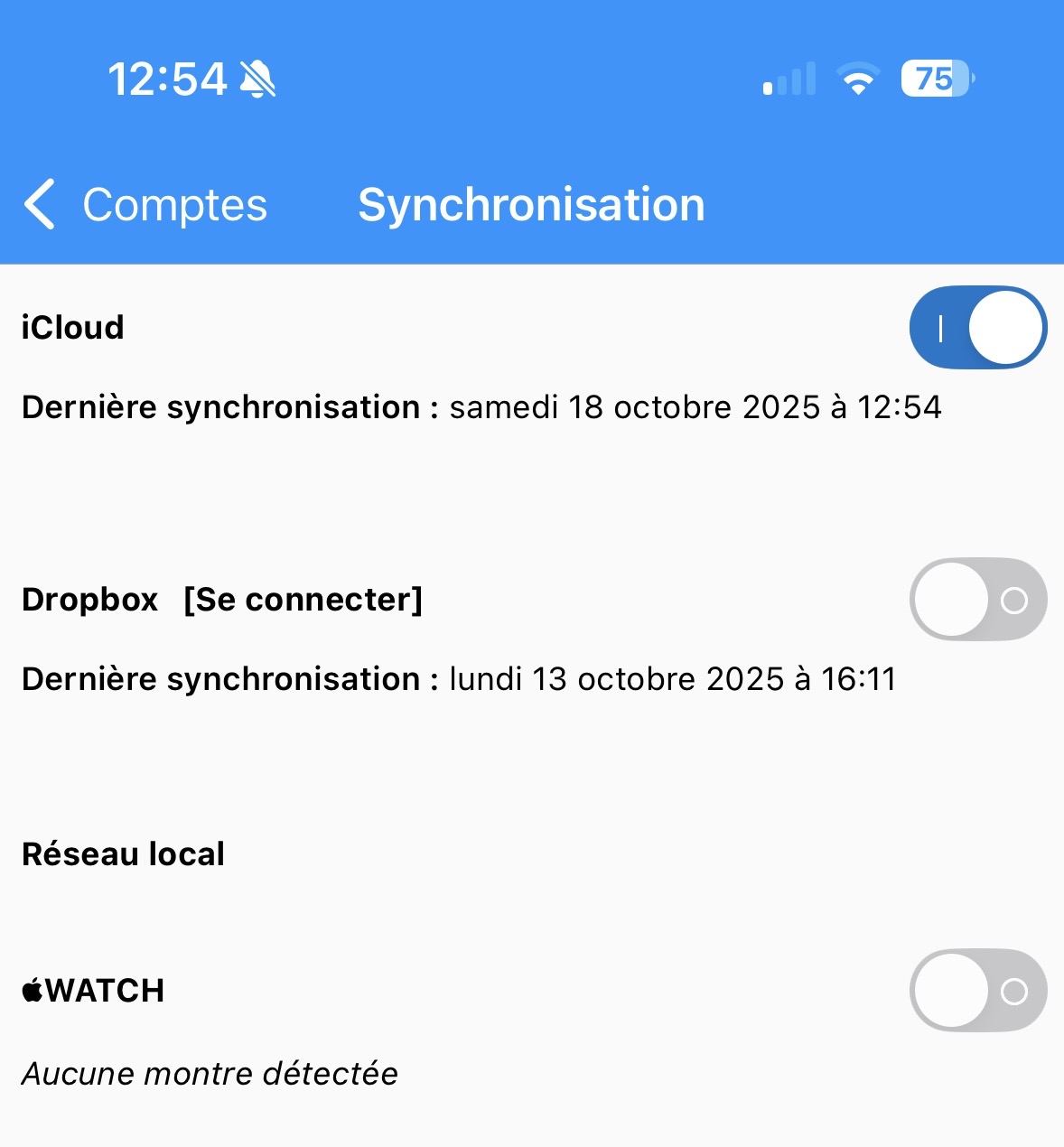Disable iCloud synchronisation
Viewport: 1064px width, 1147px height.
coord(977,327)
